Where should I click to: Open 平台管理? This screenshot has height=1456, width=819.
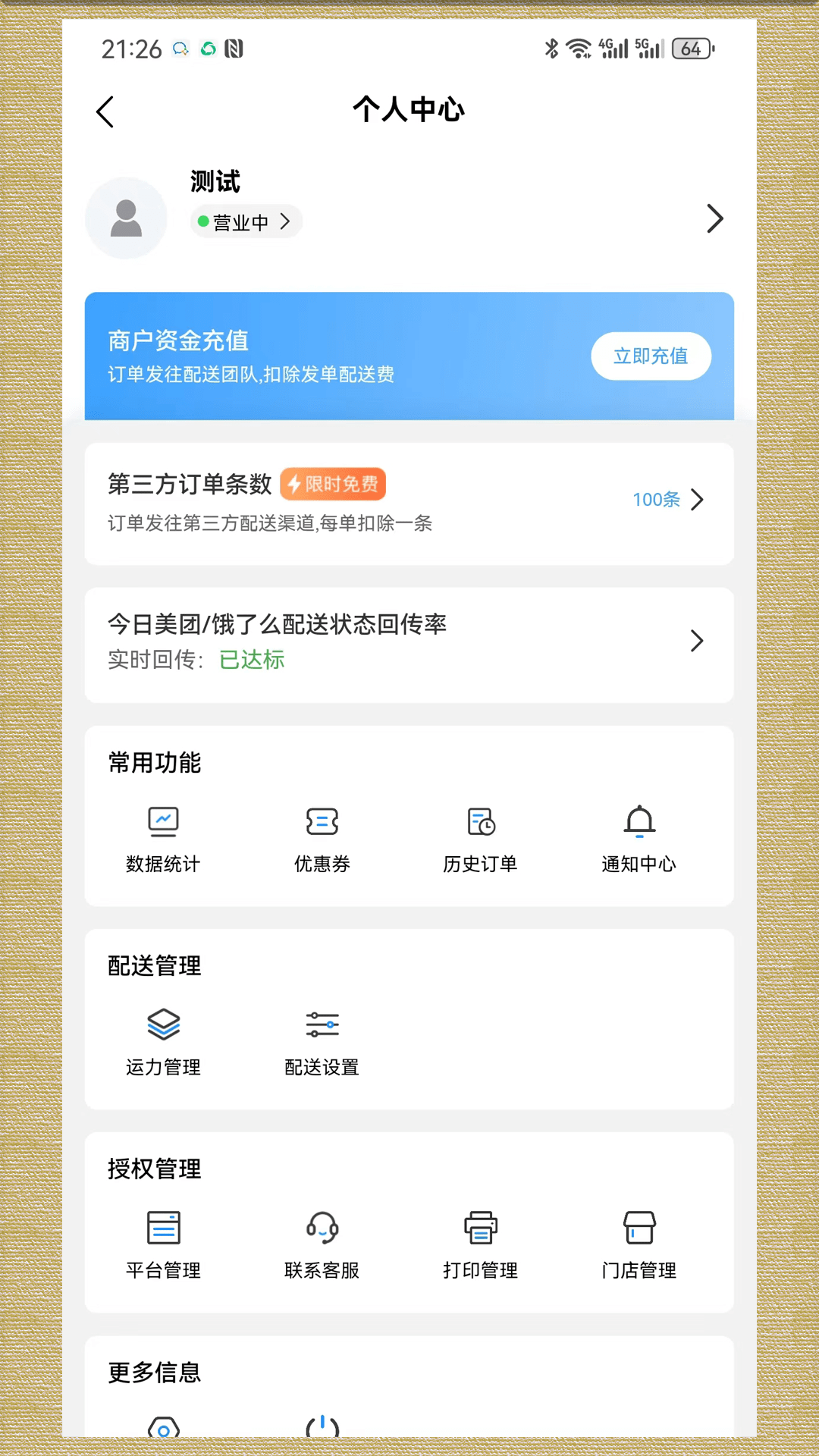point(163,1245)
